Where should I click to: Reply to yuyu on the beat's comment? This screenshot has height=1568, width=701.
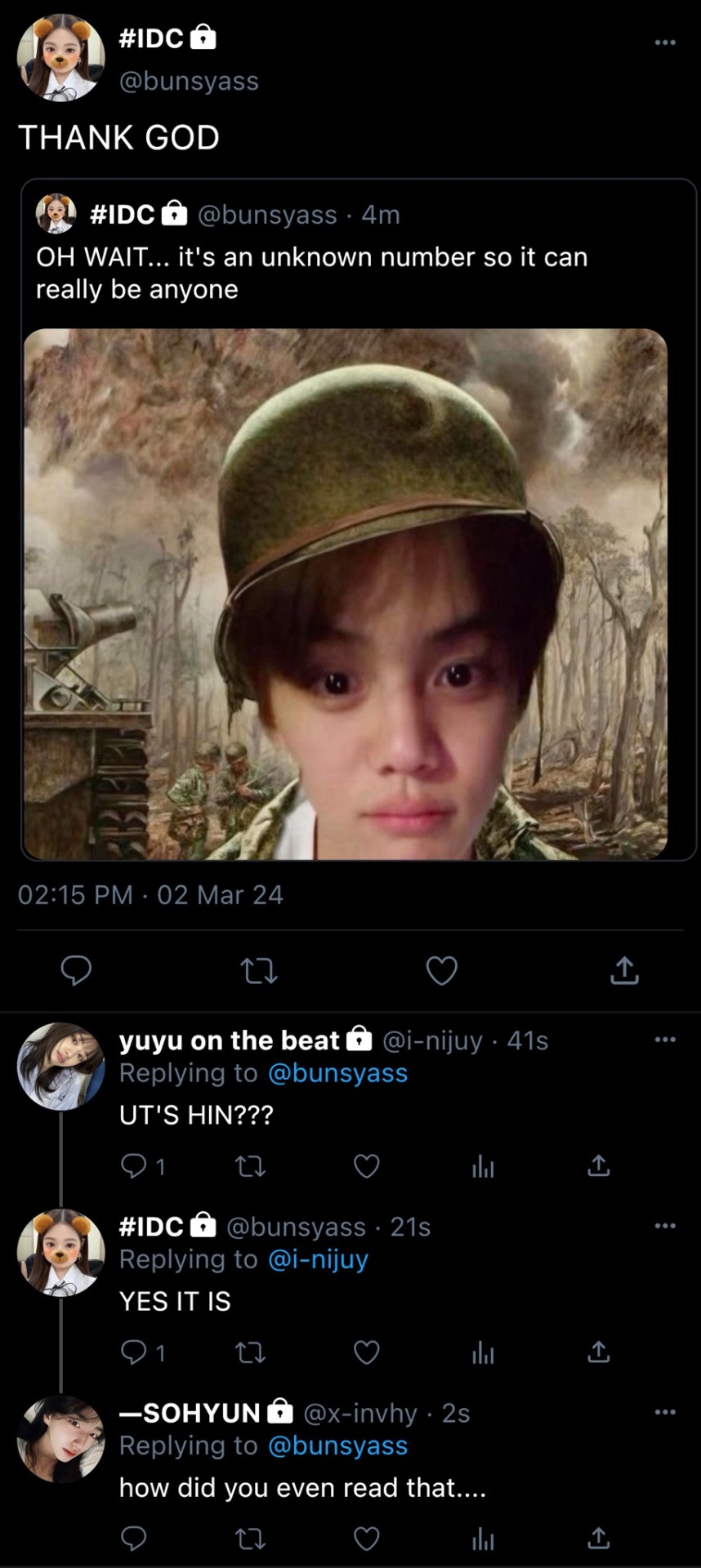pyautogui.click(x=134, y=1166)
